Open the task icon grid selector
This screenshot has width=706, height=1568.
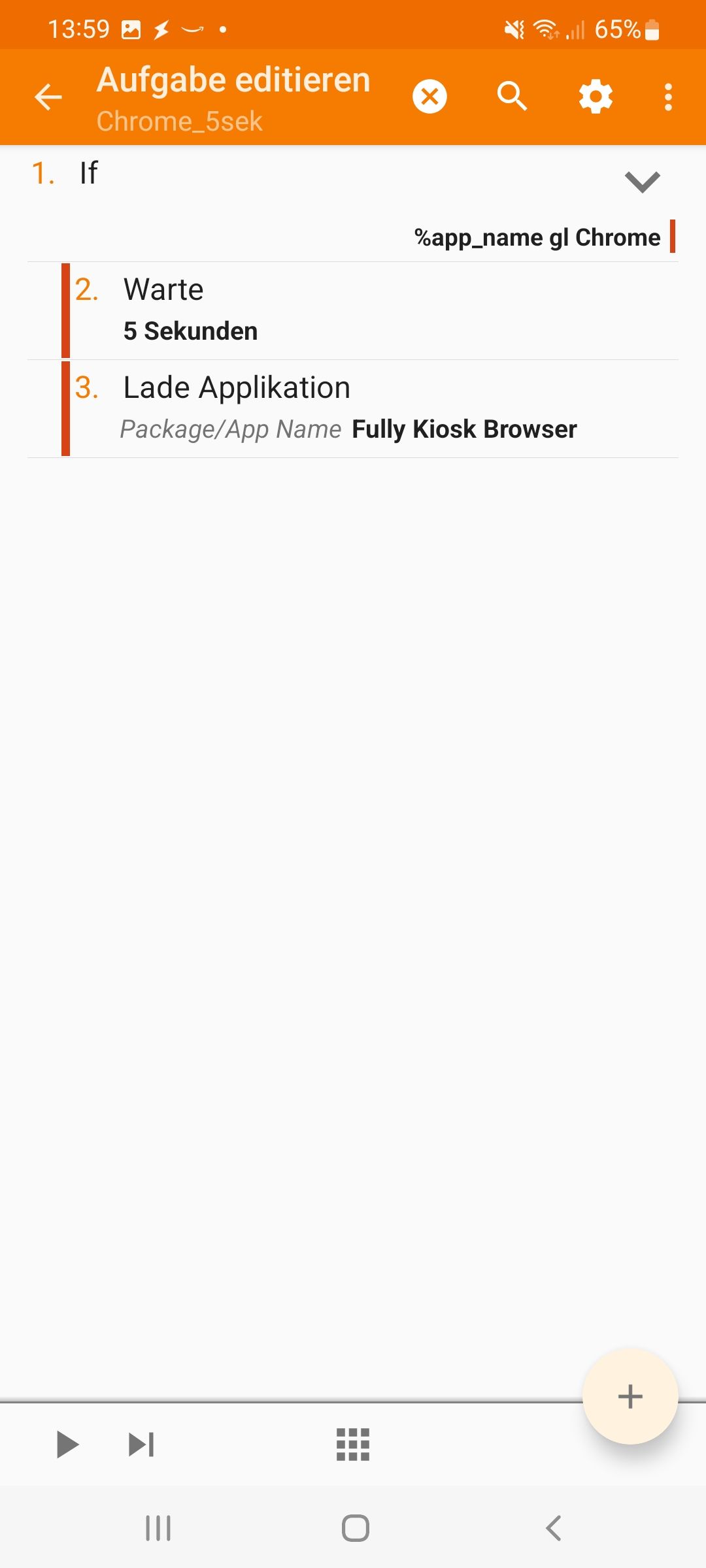tap(353, 1445)
